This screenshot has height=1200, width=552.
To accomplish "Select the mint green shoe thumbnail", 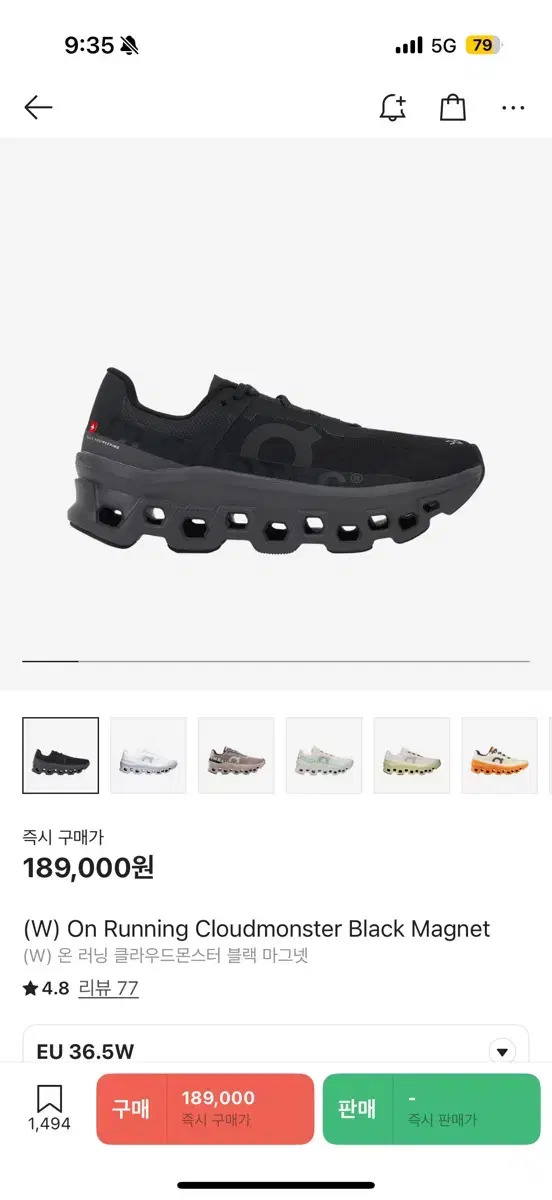I will coord(324,755).
